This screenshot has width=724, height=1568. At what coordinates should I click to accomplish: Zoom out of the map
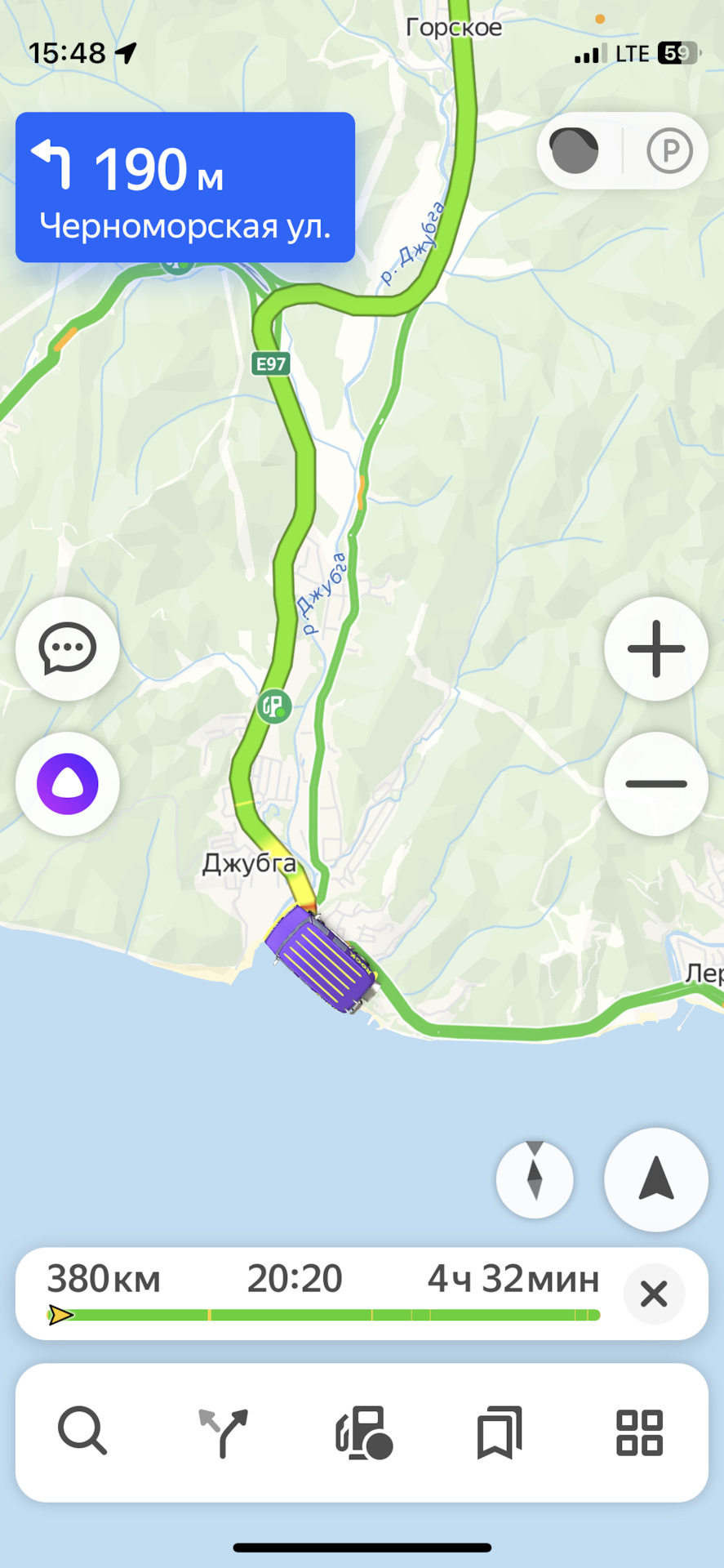tap(655, 784)
